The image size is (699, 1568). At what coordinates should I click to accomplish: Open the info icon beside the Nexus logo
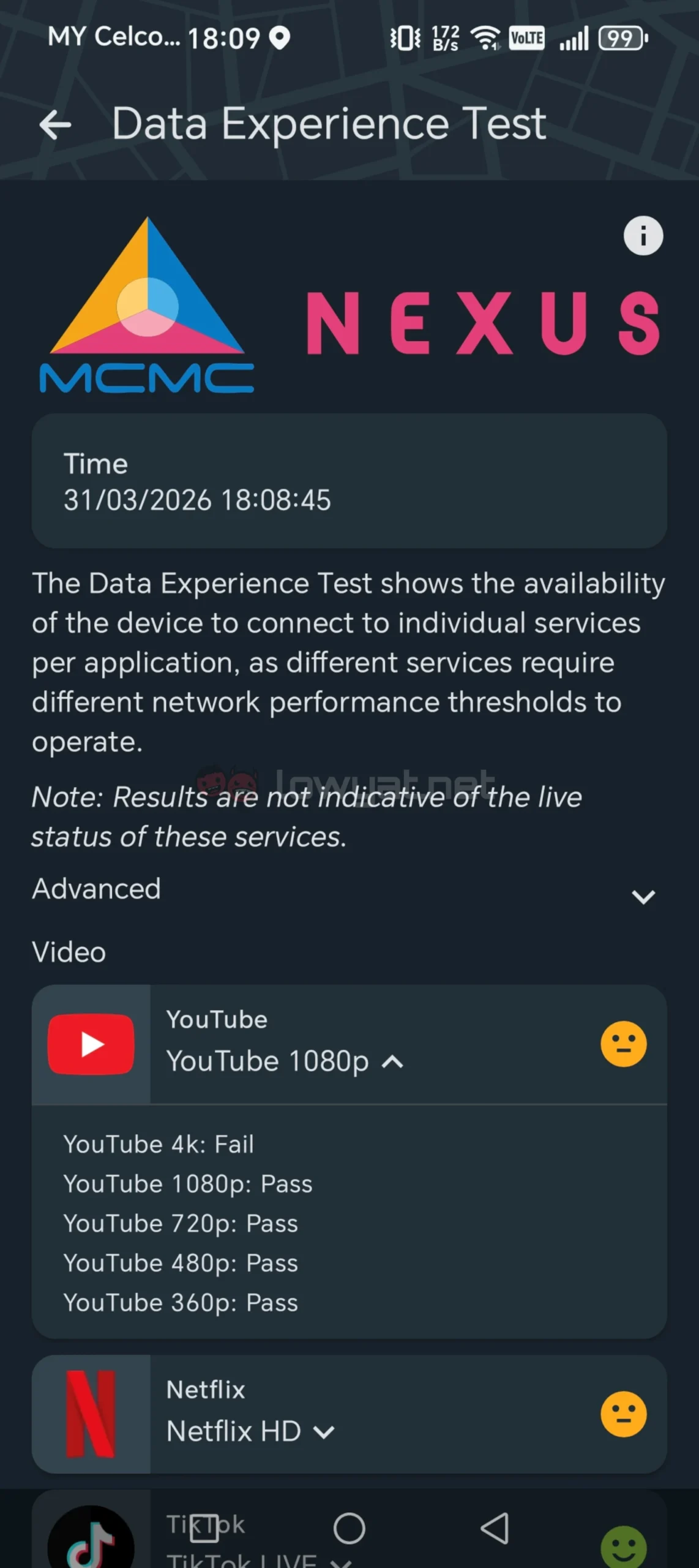pyautogui.click(x=643, y=236)
